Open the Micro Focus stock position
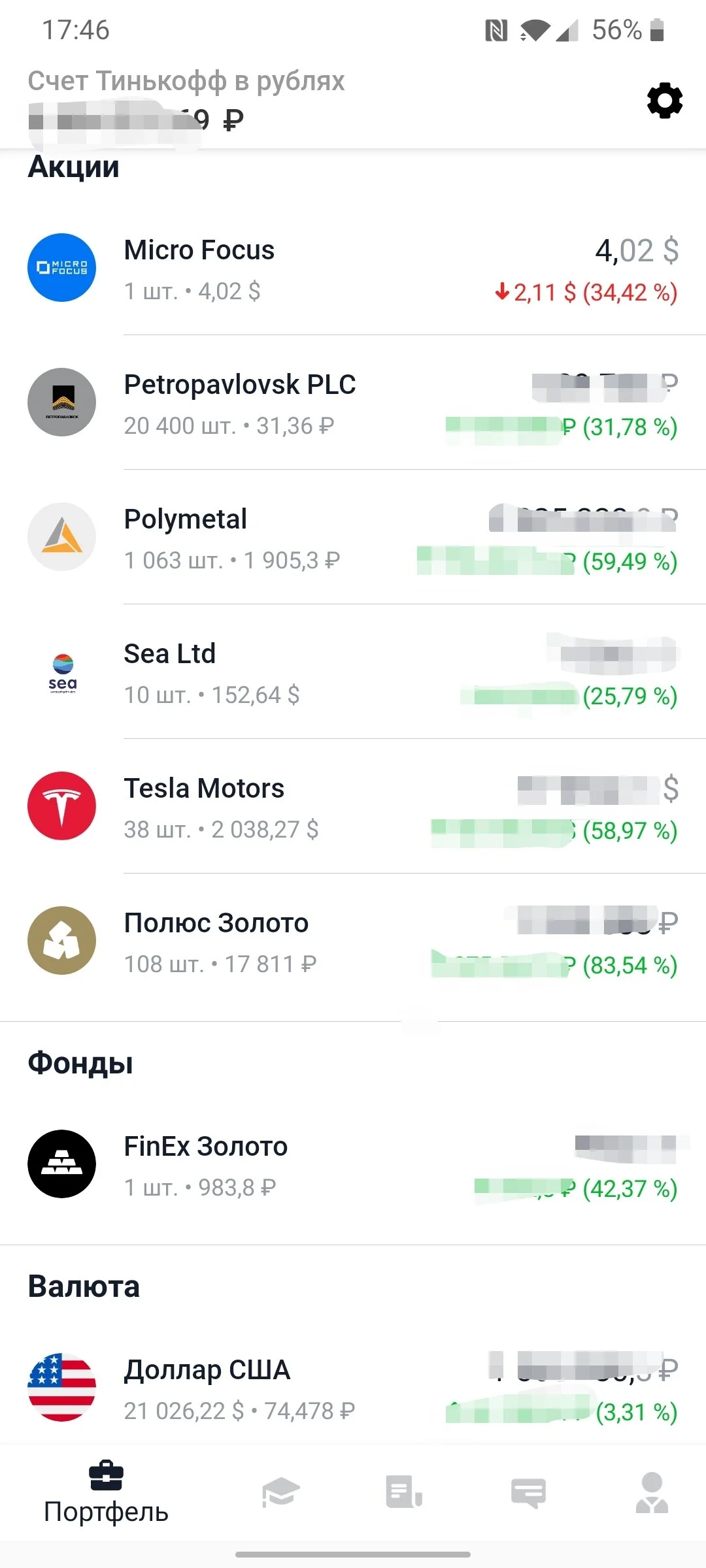Screen dimensions: 706x1568 (353, 268)
